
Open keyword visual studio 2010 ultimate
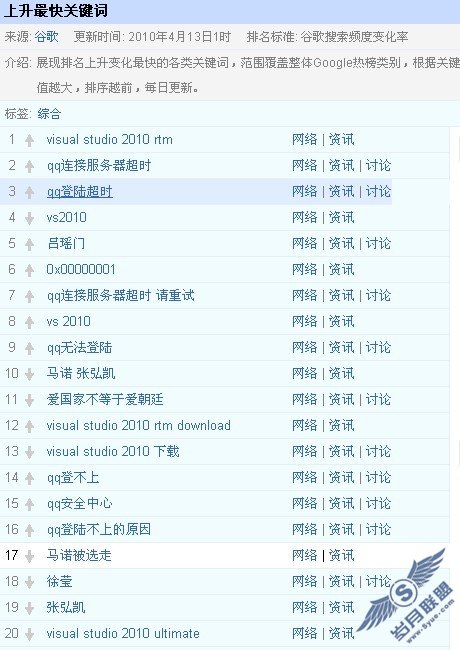(x=123, y=633)
